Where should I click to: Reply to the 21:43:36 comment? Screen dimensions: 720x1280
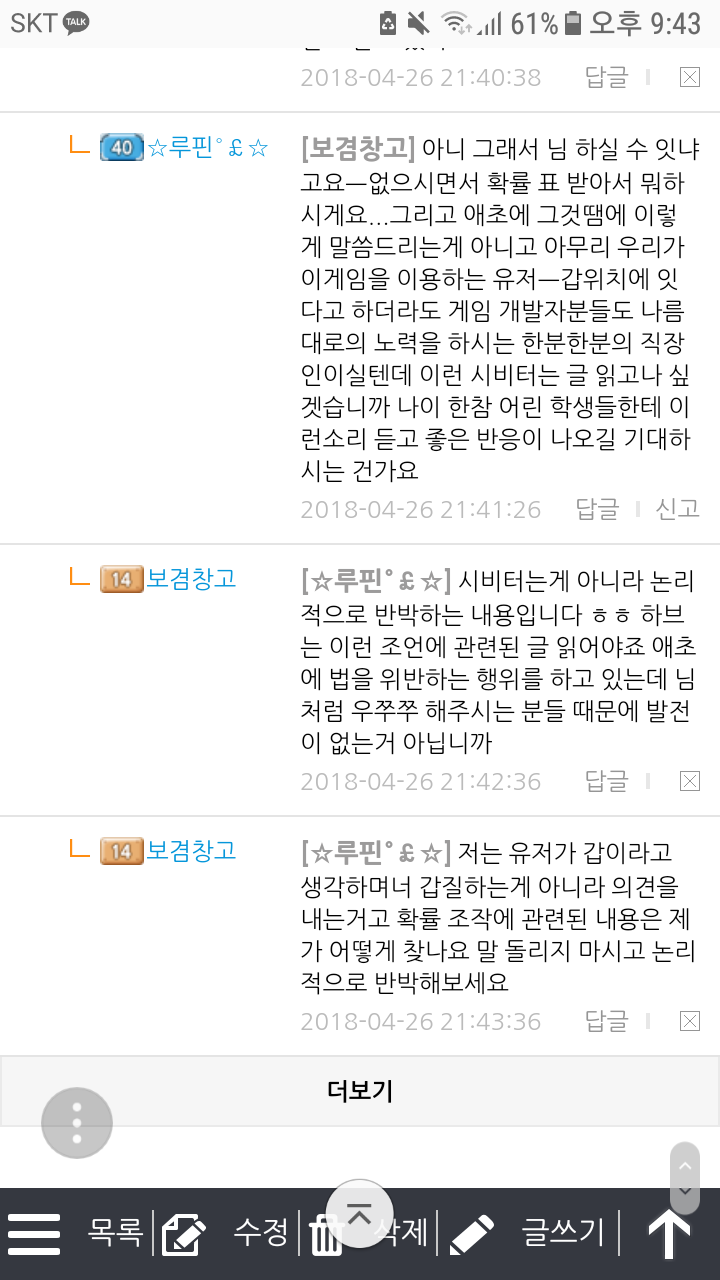(x=606, y=1021)
